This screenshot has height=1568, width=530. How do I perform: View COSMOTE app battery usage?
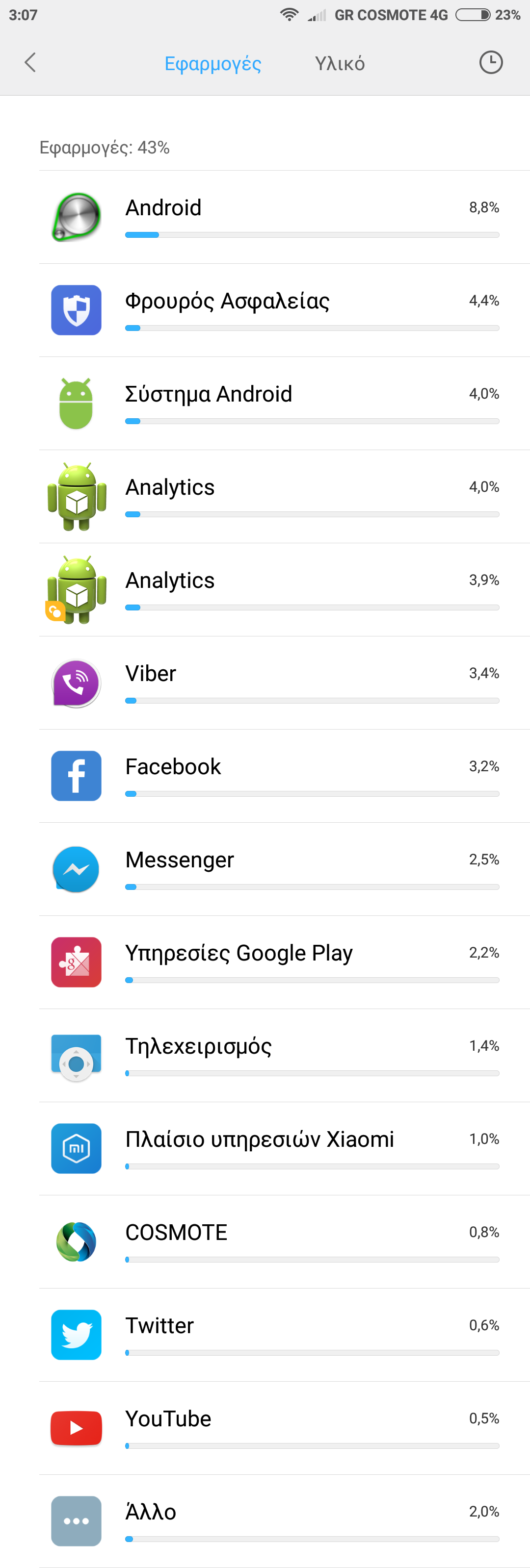(284, 1241)
